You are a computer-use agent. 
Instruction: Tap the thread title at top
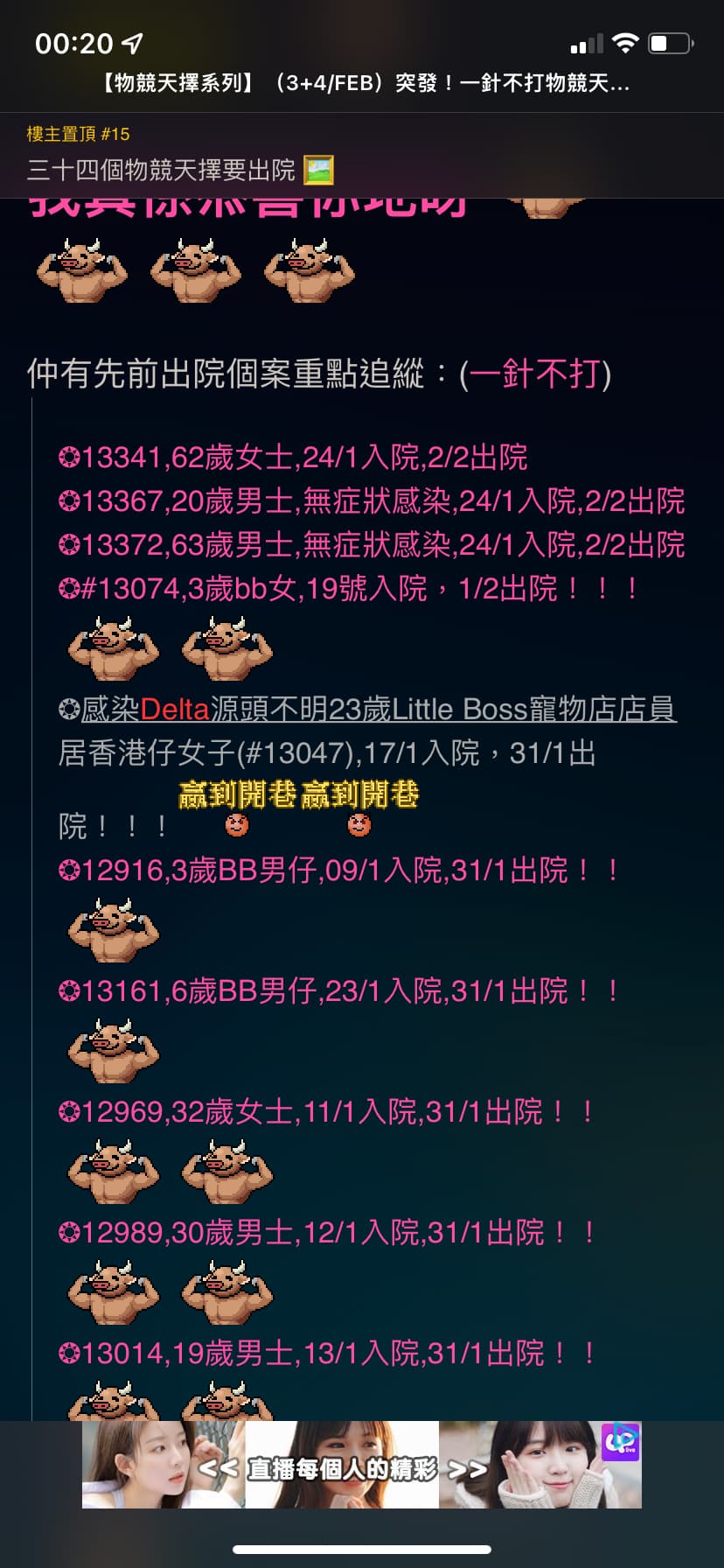click(365, 83)
